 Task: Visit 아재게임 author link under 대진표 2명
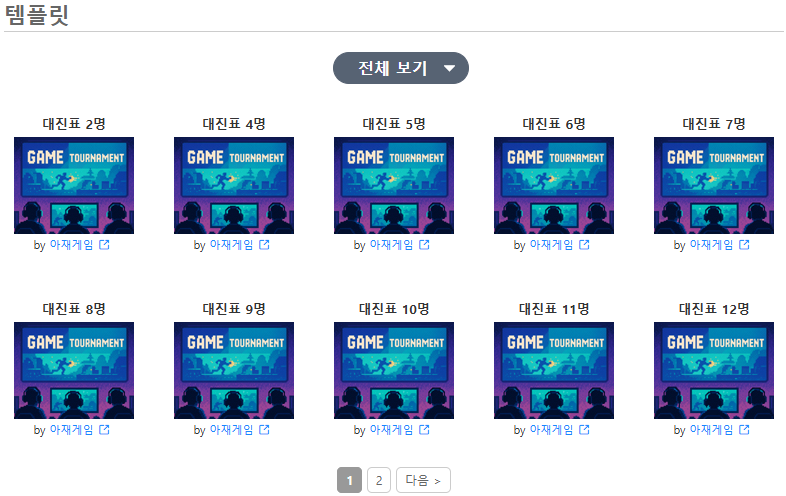tap(72, 245)
